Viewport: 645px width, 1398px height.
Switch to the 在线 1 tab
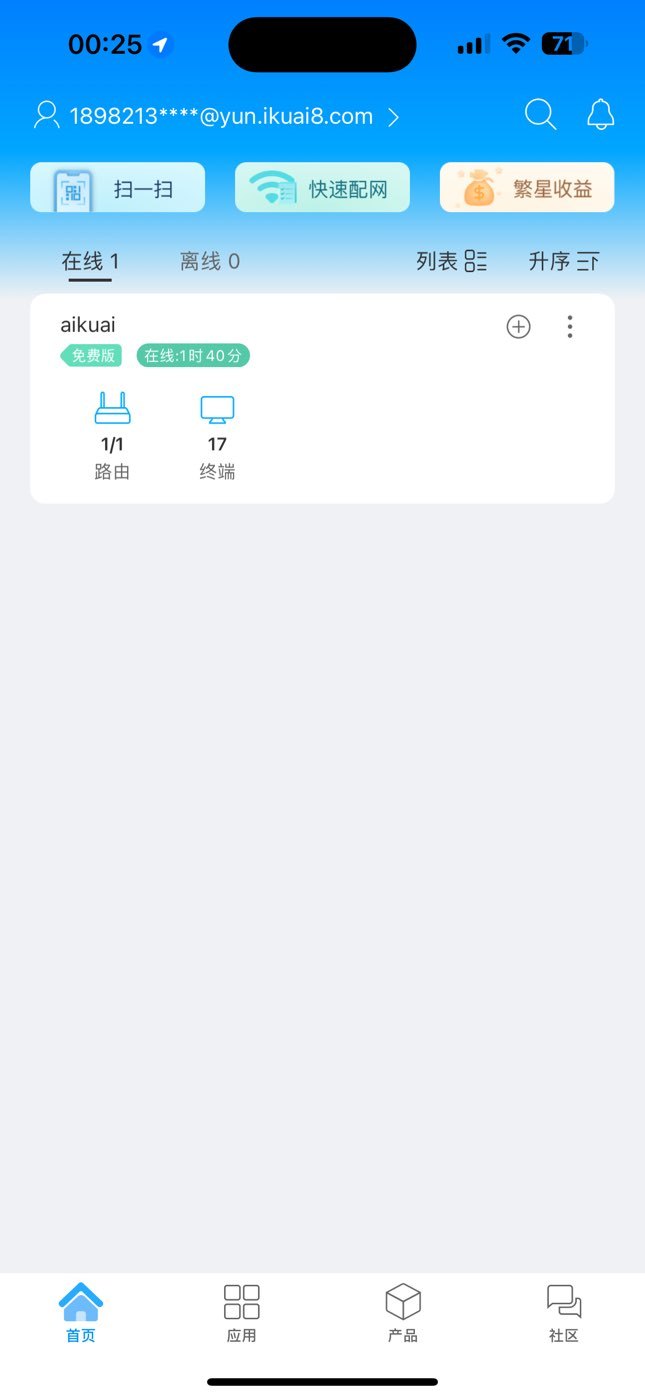[90, 262]
